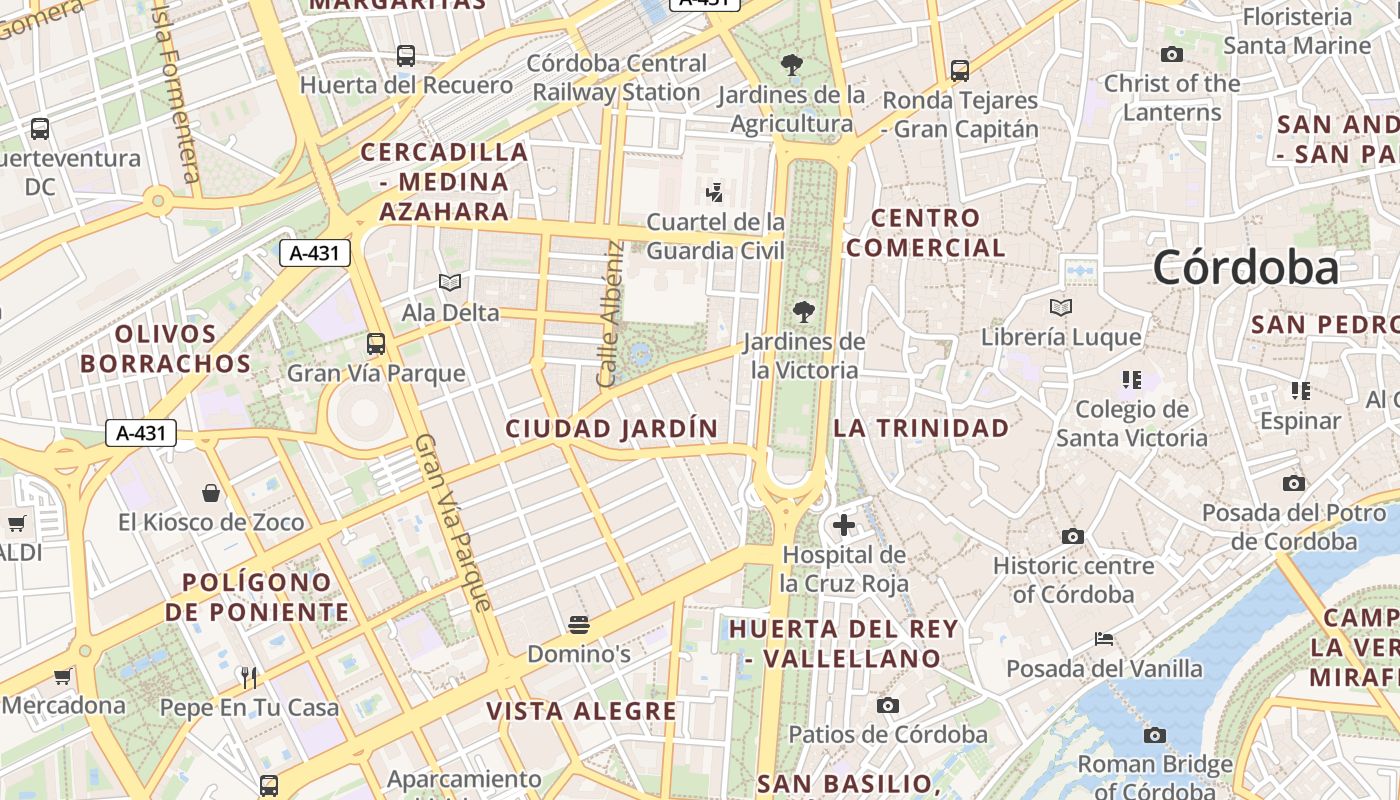Select the Domino's restaurant marker
Screen dimensions: 1400x800
tap(578, 626)
